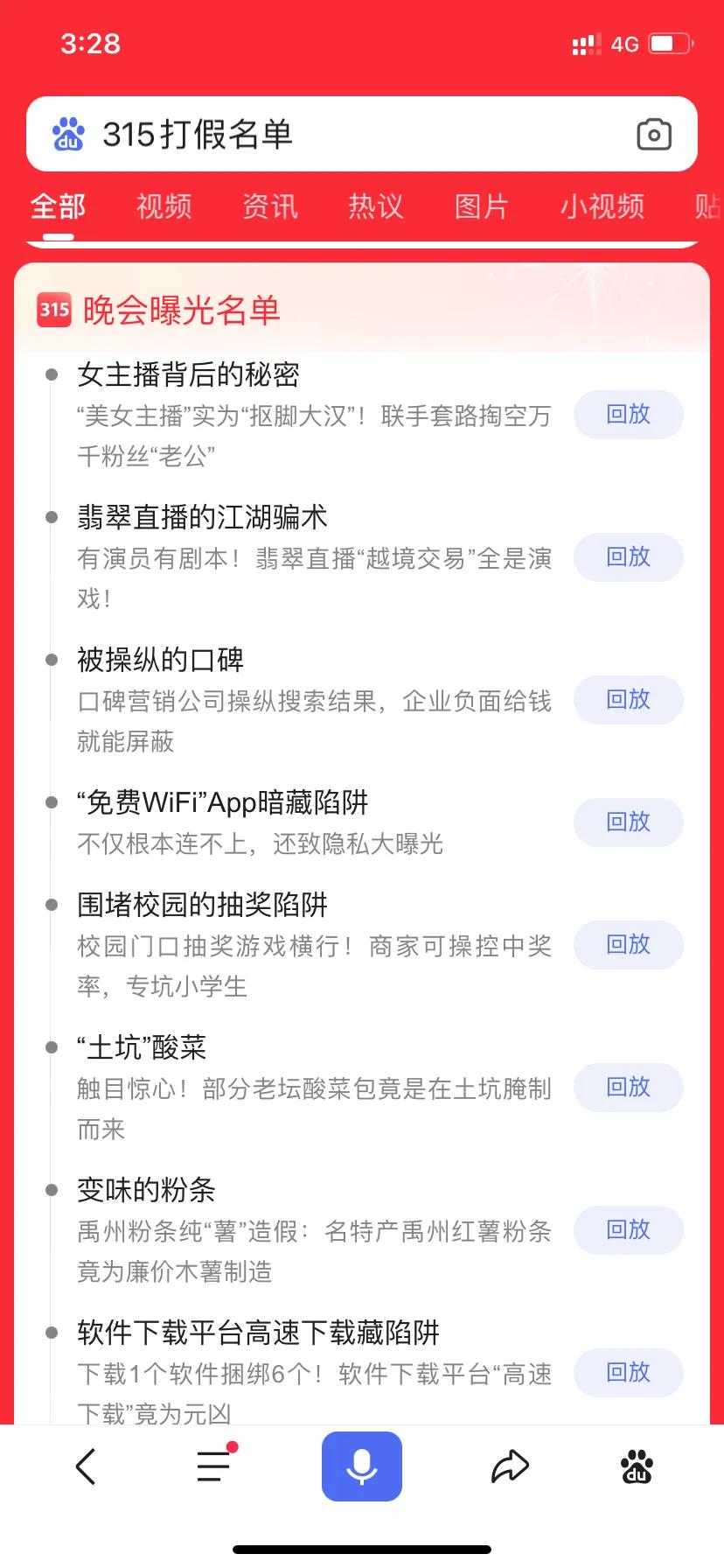Go back using the bottom arrow

coord(86,1466)
